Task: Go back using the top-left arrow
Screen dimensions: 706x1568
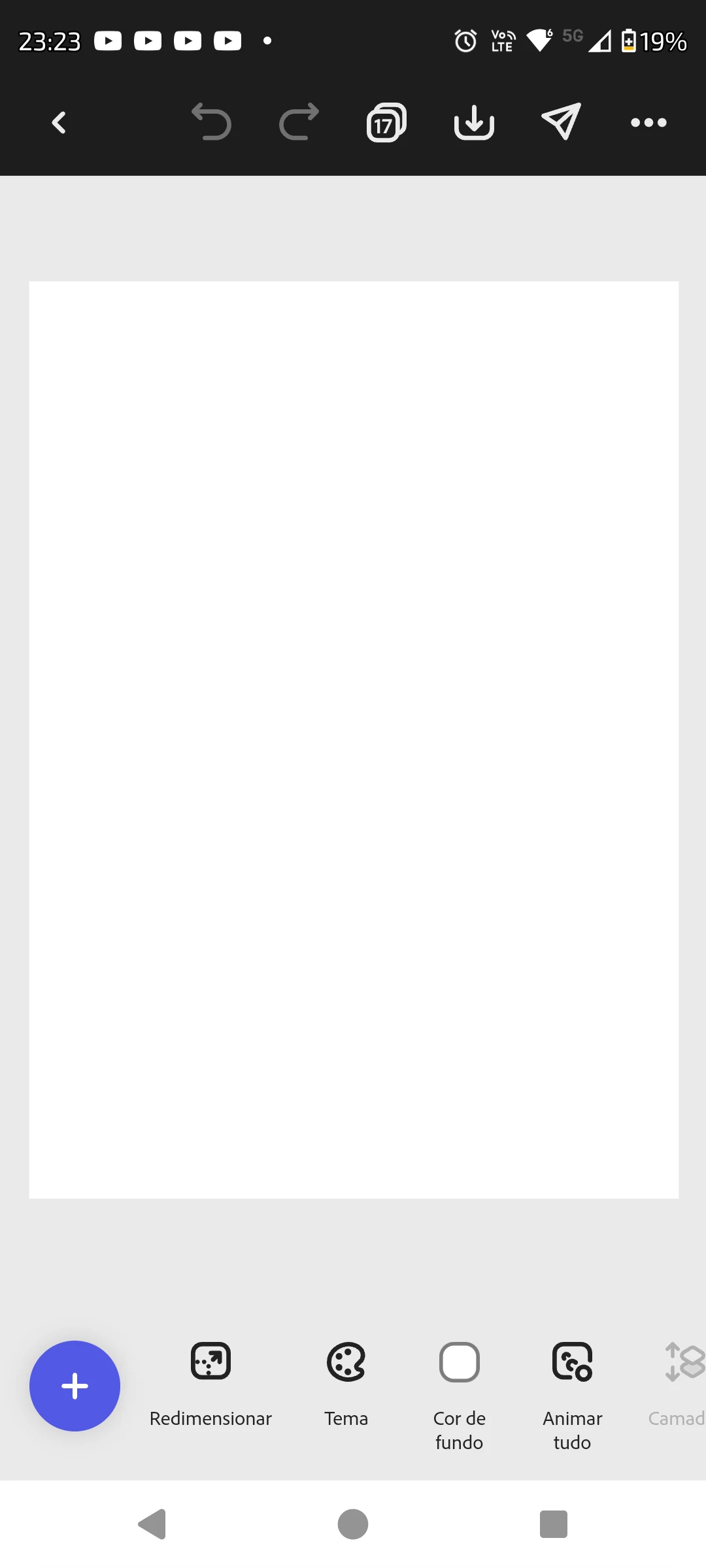Action: 59,122
